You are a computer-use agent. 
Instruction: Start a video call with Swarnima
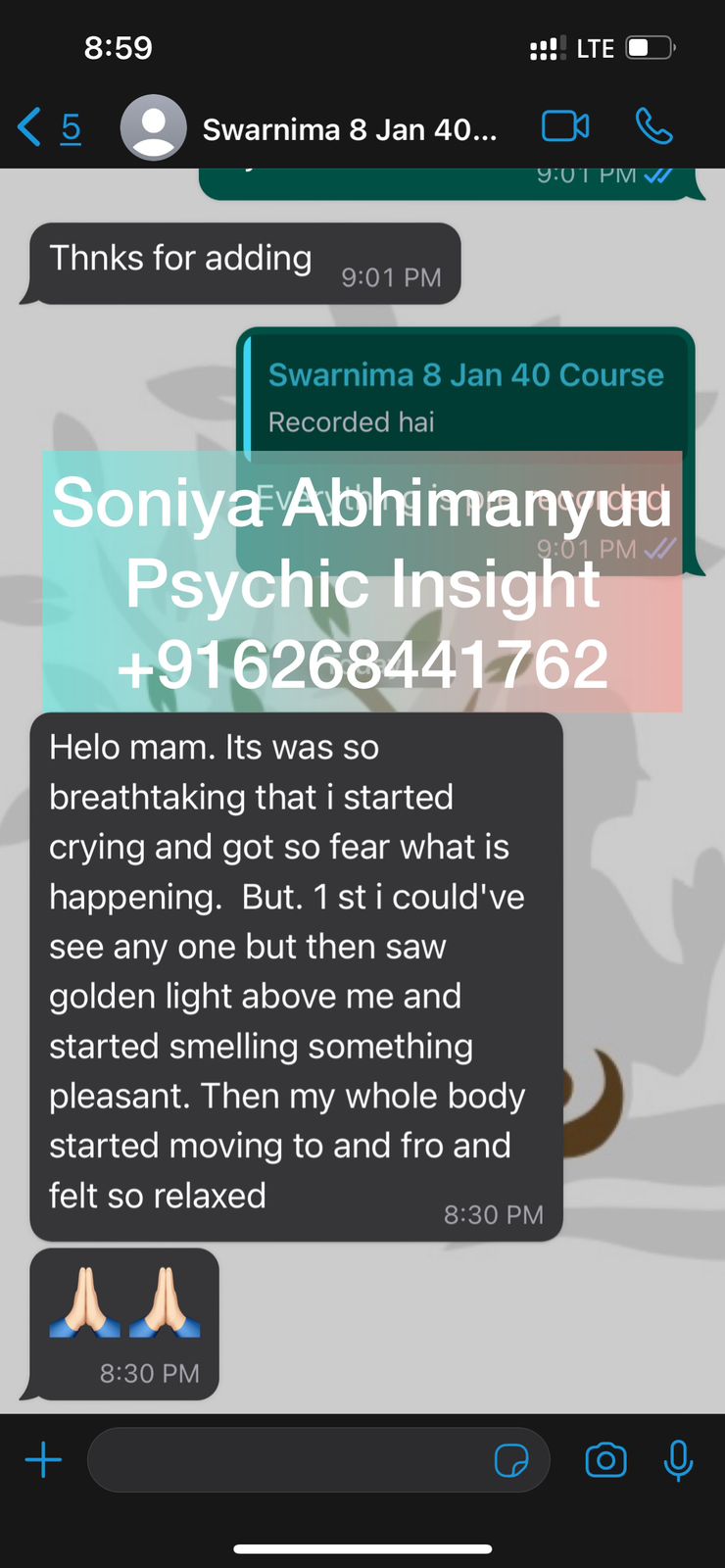[x=565, y=126]
